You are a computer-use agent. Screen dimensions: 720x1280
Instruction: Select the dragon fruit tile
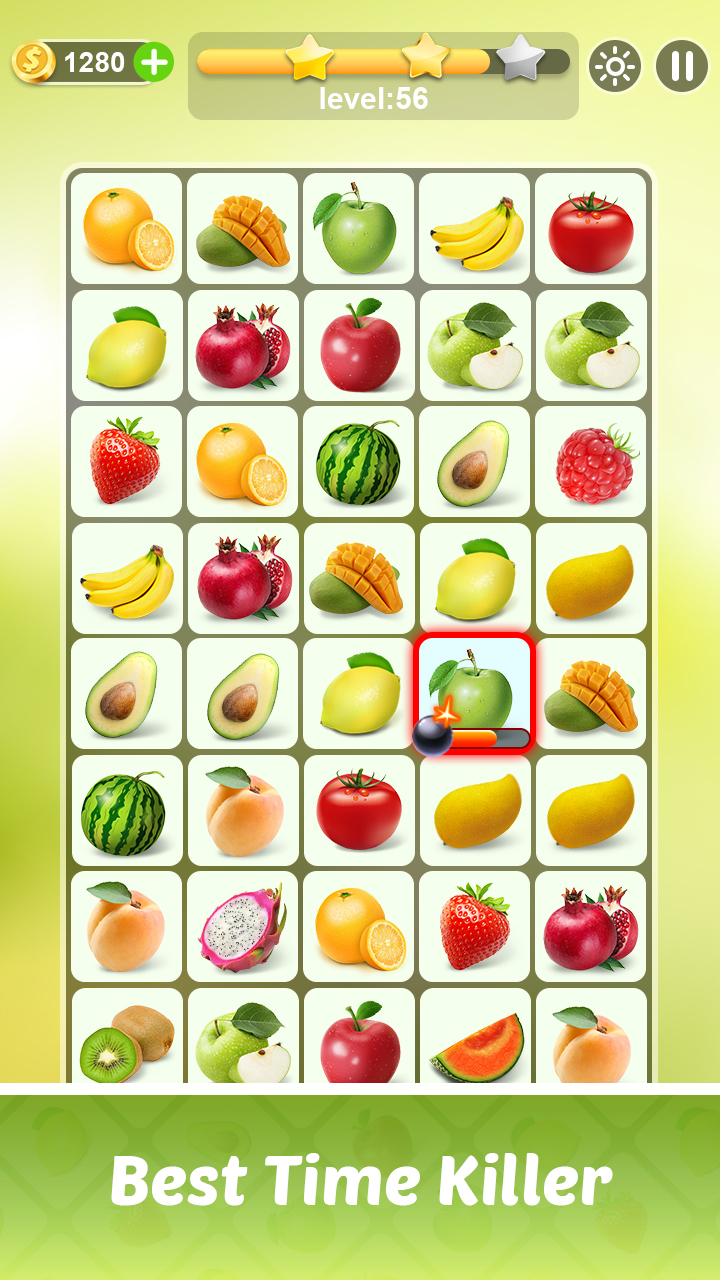coord(243,925)
